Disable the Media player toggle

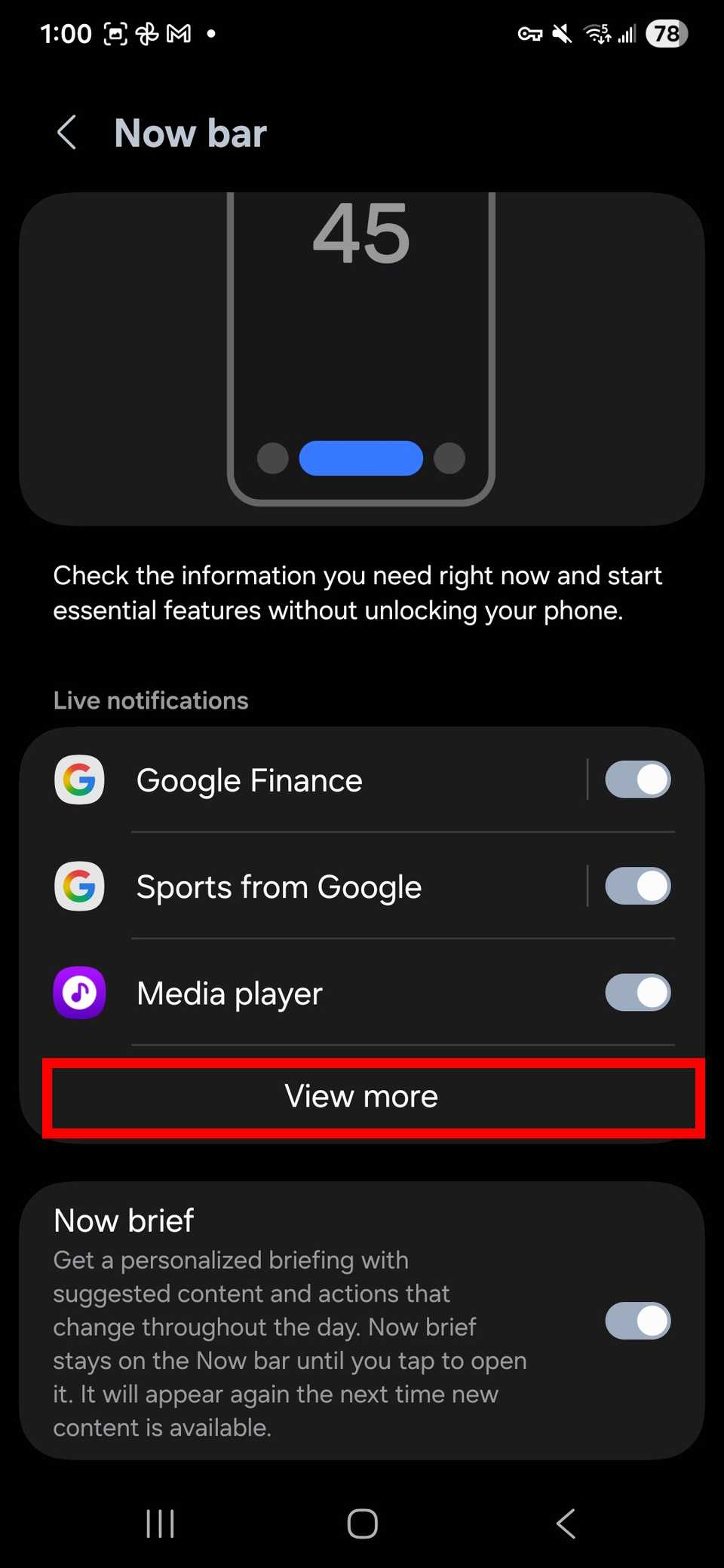[637, 993]
